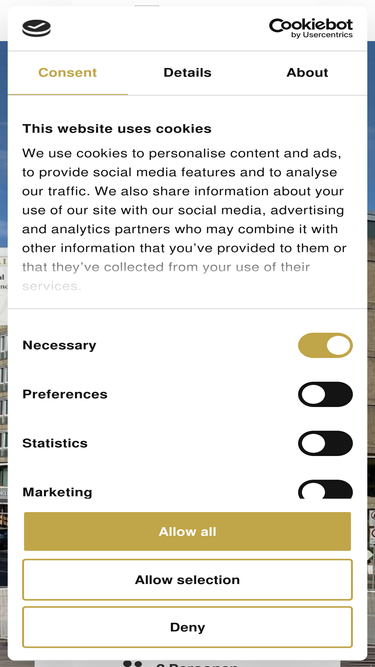Tap Allow selection
Image resolution: width=375 pixels, height=667 pixels.
[x=188, y=580]
